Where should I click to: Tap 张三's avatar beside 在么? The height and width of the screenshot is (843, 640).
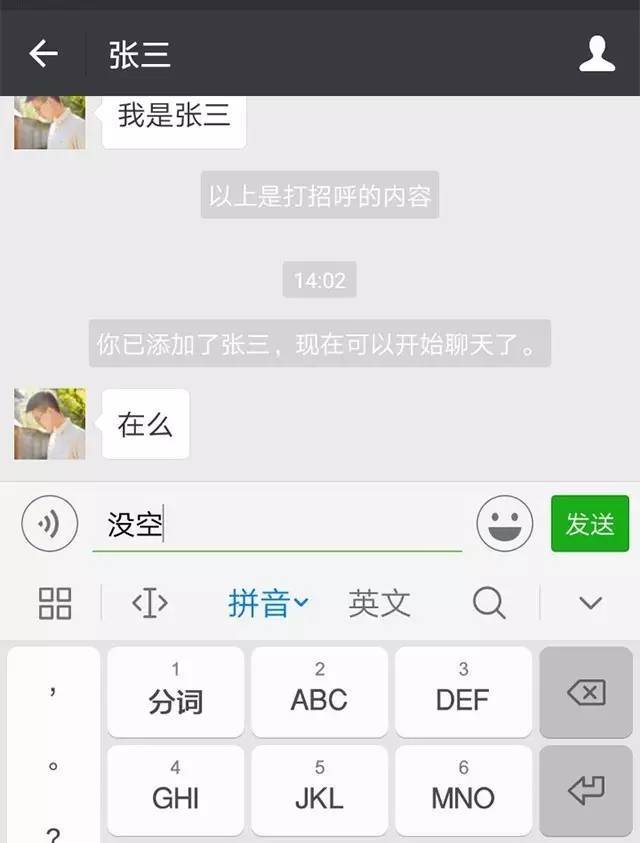[x=49, y=424]
